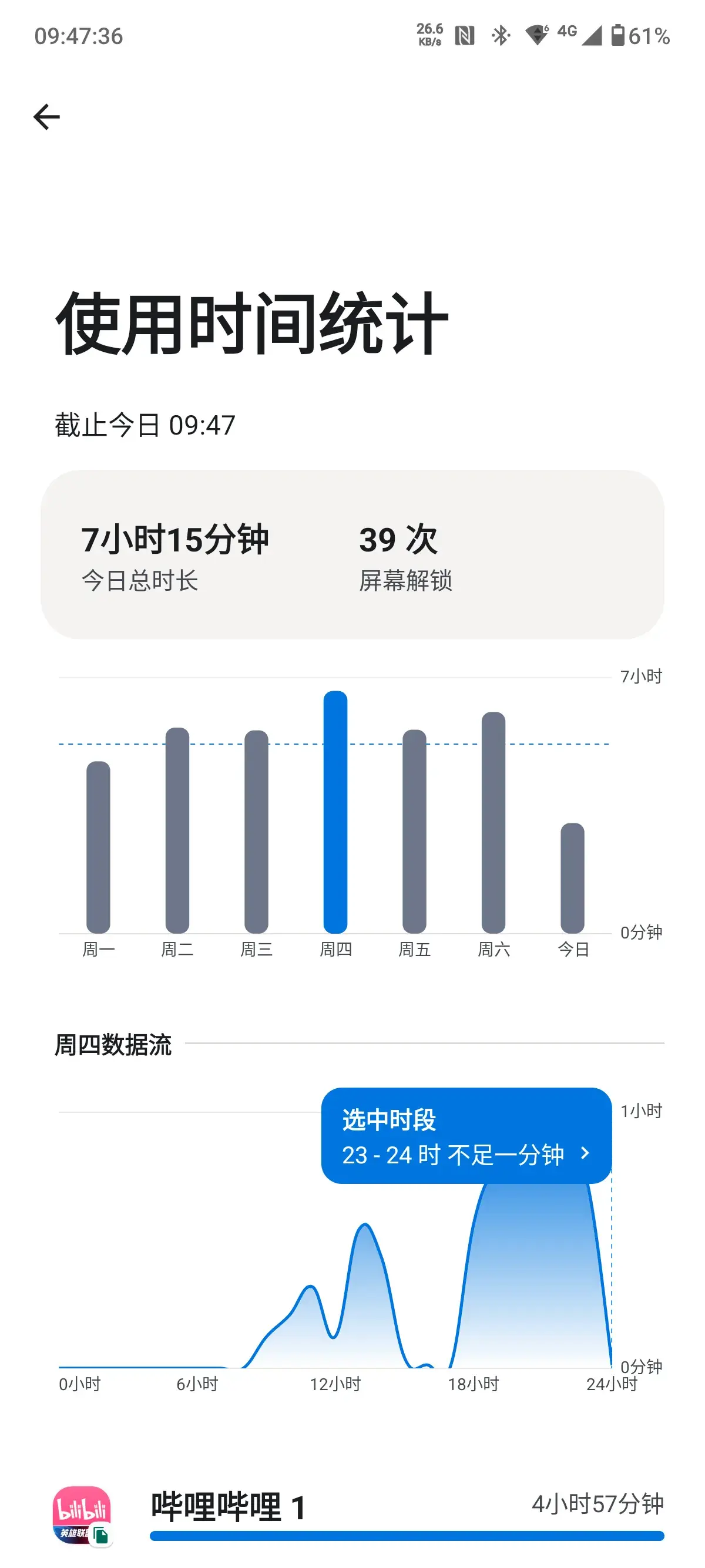Select the 今日 usage bar
This screenshot has height=1568, width=705.
[x=572, y=878]
